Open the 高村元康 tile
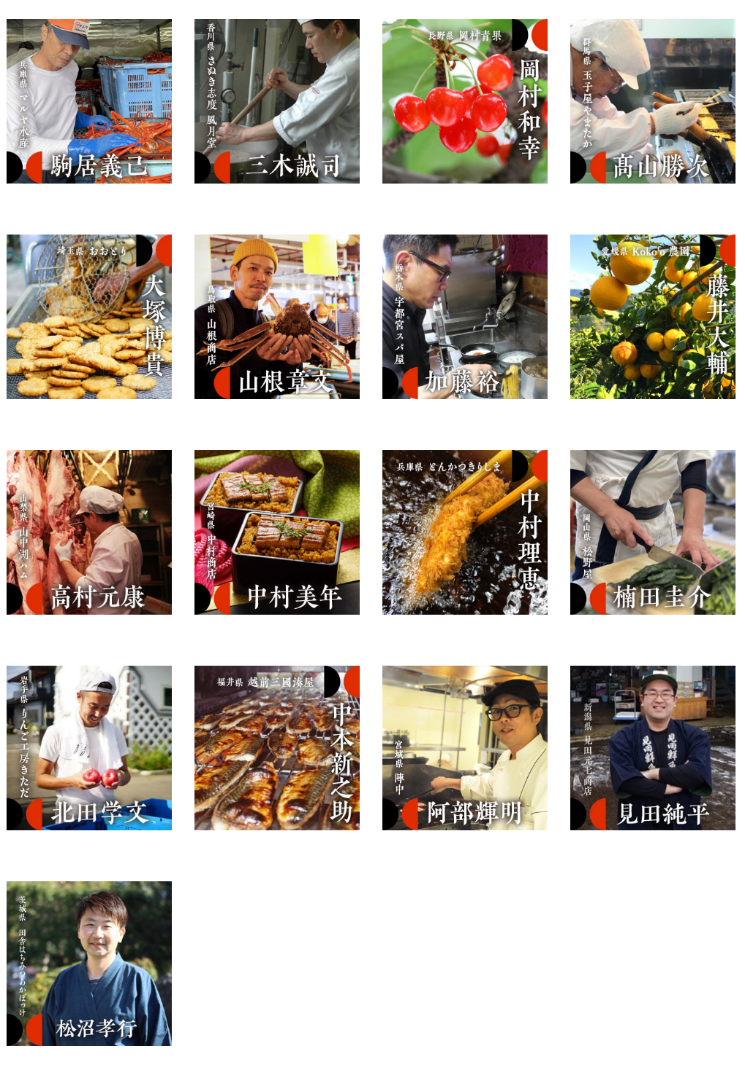Screen dimensions: 745x1067 coord(89,532)
